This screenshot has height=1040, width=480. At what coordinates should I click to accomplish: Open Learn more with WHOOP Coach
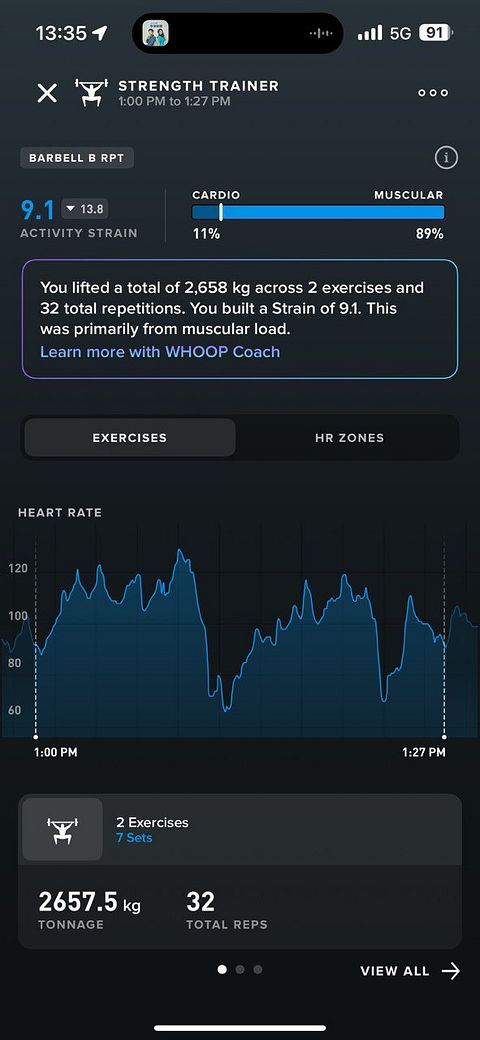point(160,352)
